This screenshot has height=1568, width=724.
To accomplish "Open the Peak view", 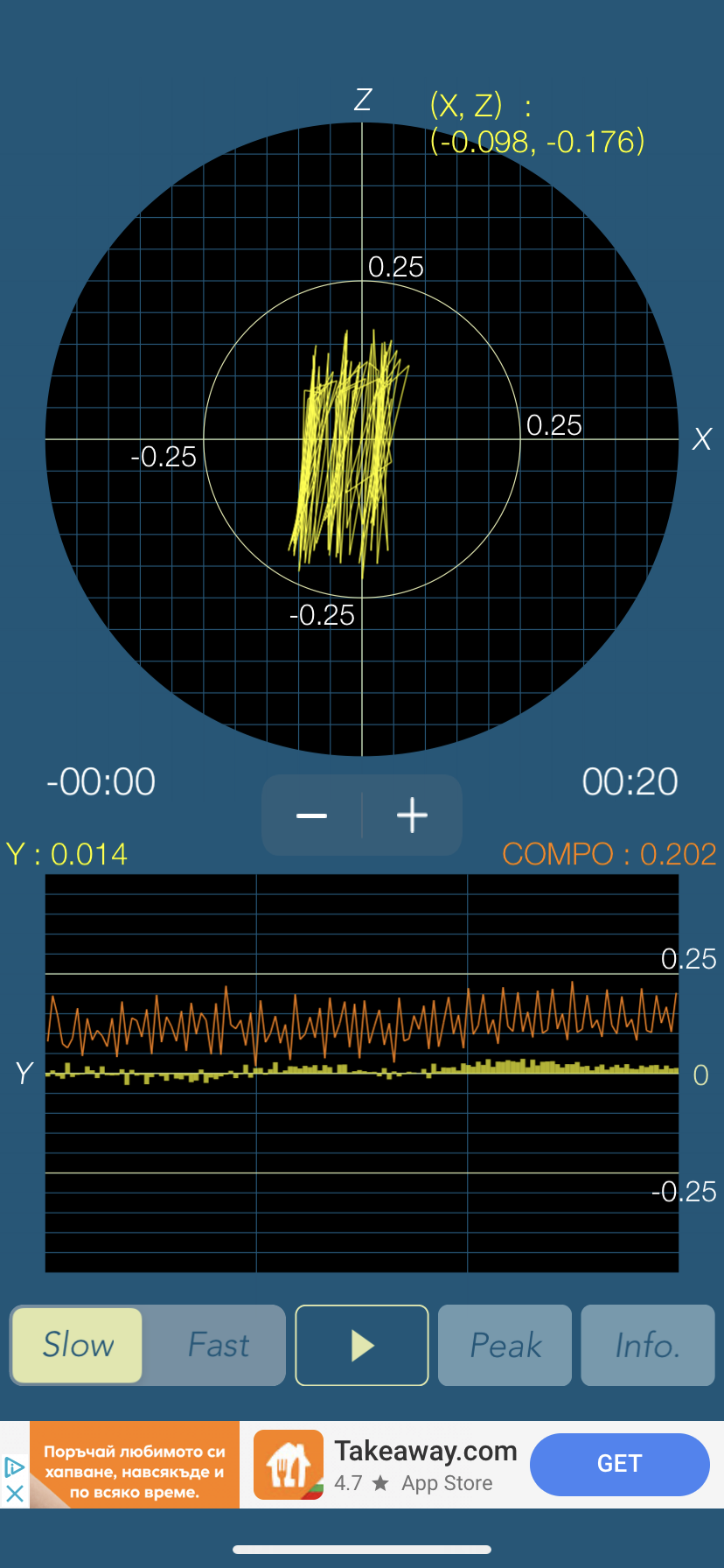I will pyautogui.click(x=505, y=1345).
